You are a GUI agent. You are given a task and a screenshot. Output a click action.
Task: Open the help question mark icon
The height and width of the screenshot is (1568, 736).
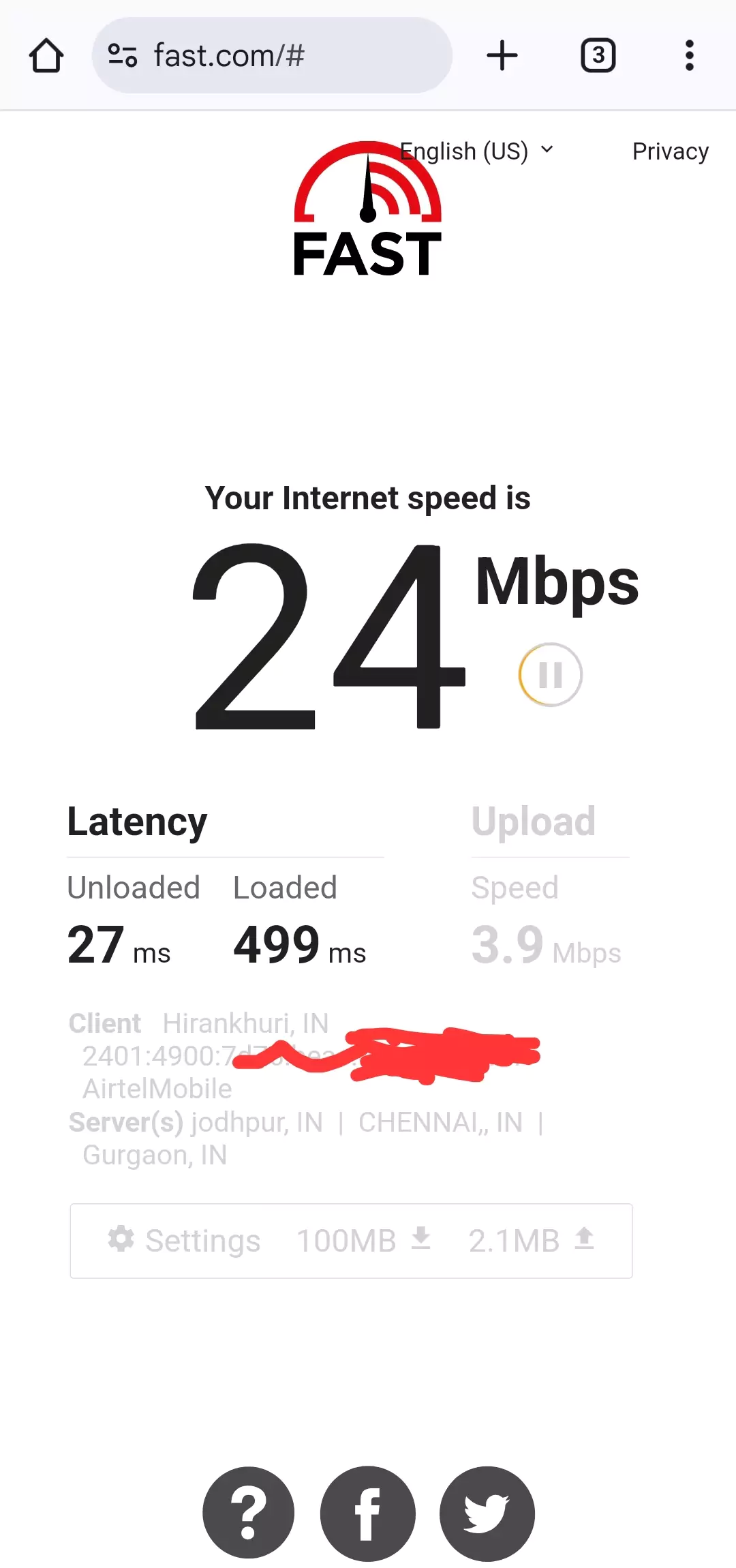coord(248,1512)
